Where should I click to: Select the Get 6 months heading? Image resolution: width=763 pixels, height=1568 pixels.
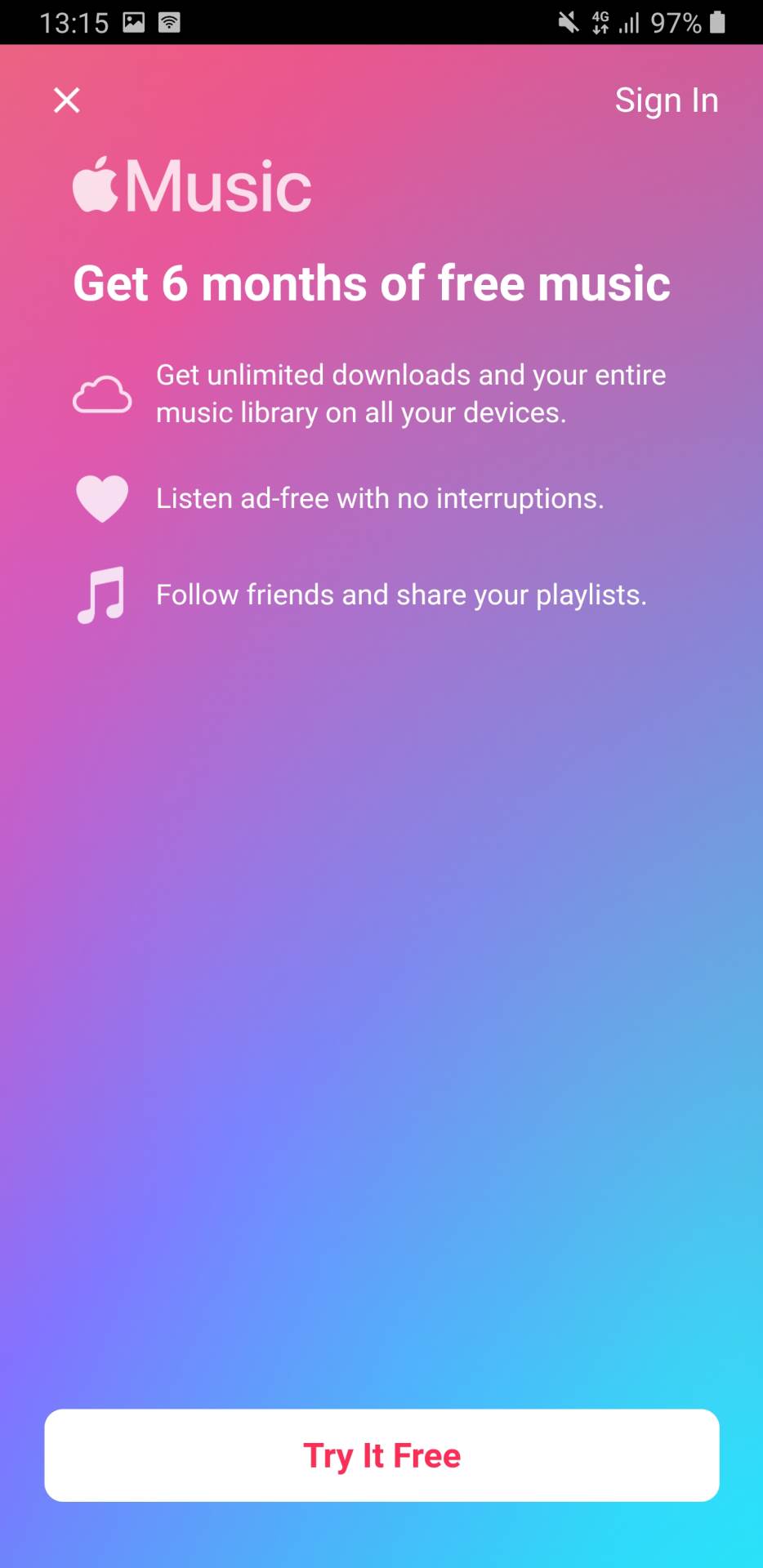click(x=372, y=283)
